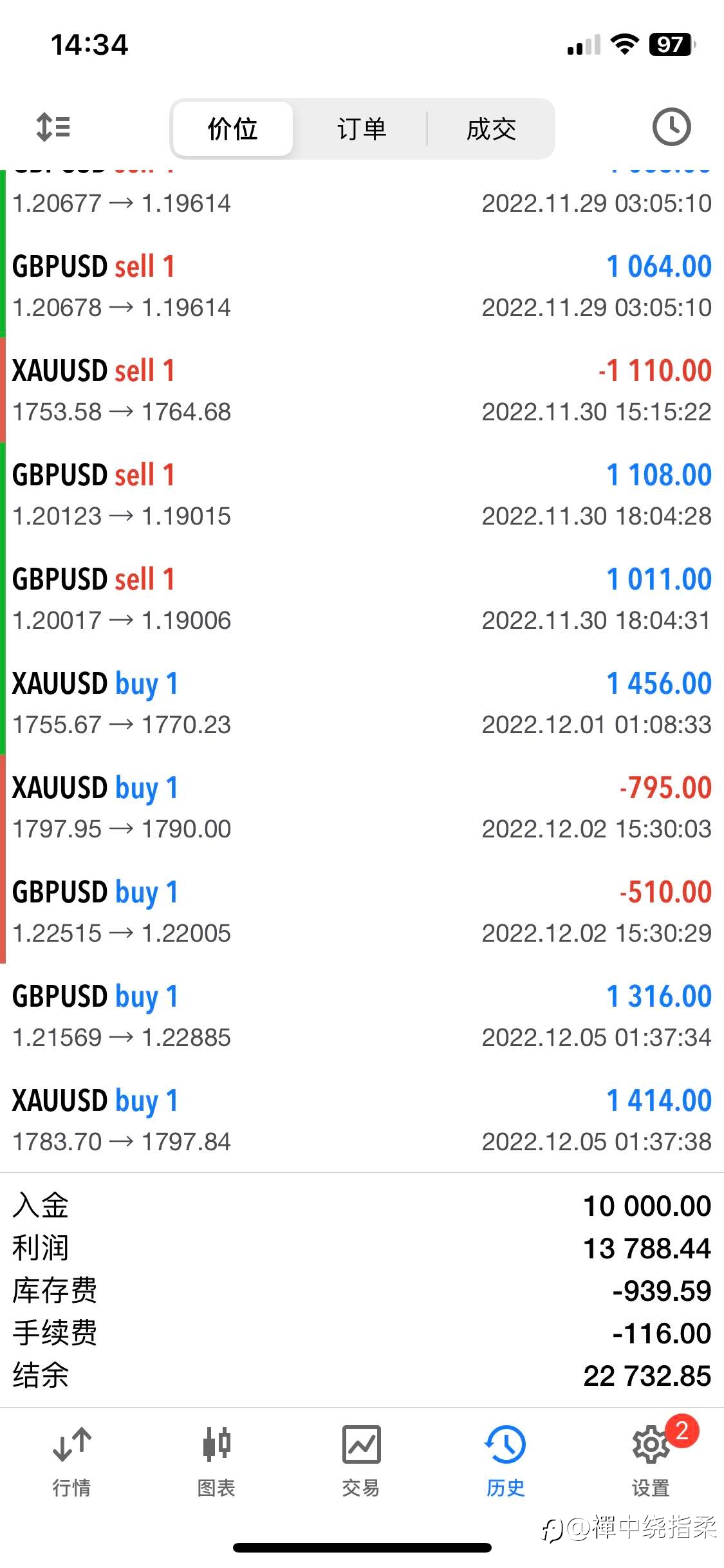724x1568 pixels.
Task: Expand the XAUUSD sell -1 110.00 trade
Action: click(362, 390)
